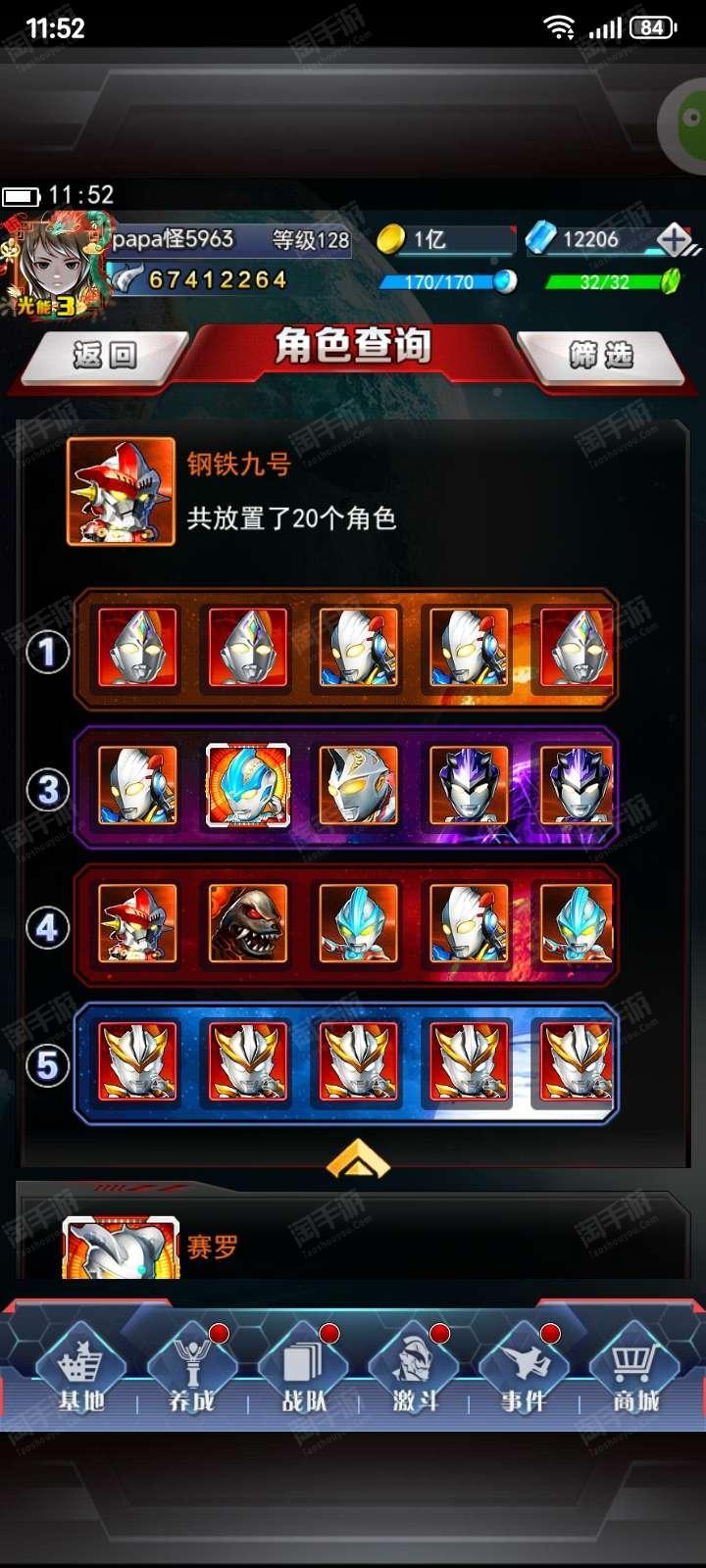The width and height of the screenshot is (706, 1568).
Task: Tap the 返回 back button
Action: (x=104, y=355)
